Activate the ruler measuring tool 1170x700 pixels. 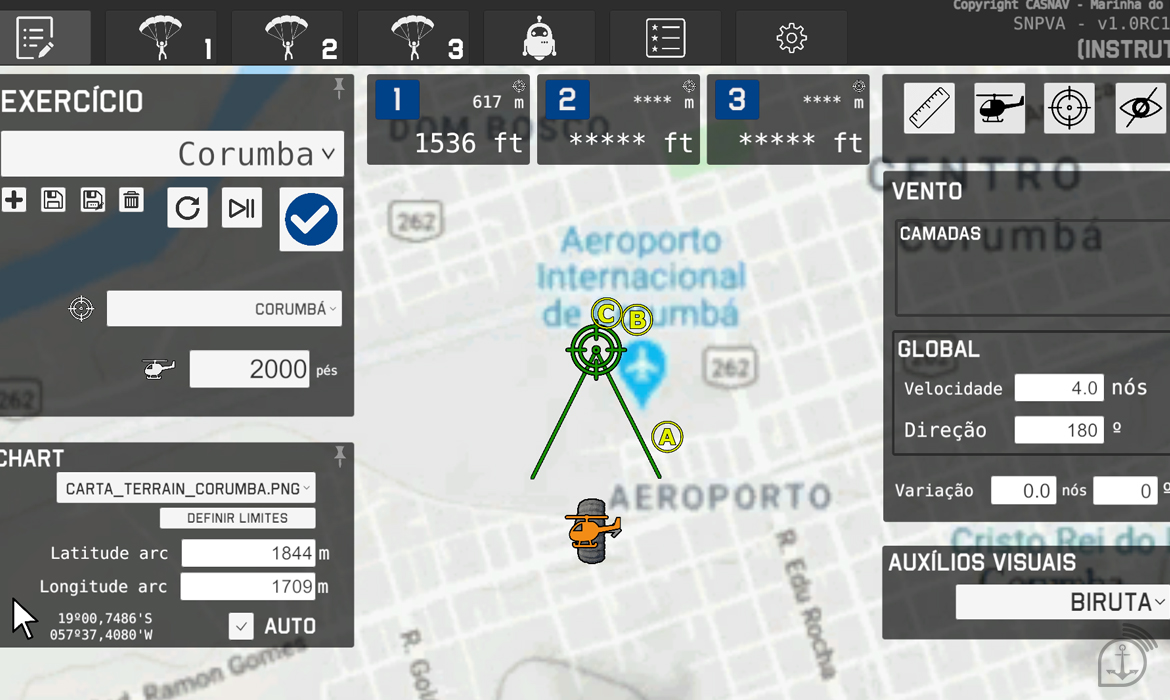929,108
